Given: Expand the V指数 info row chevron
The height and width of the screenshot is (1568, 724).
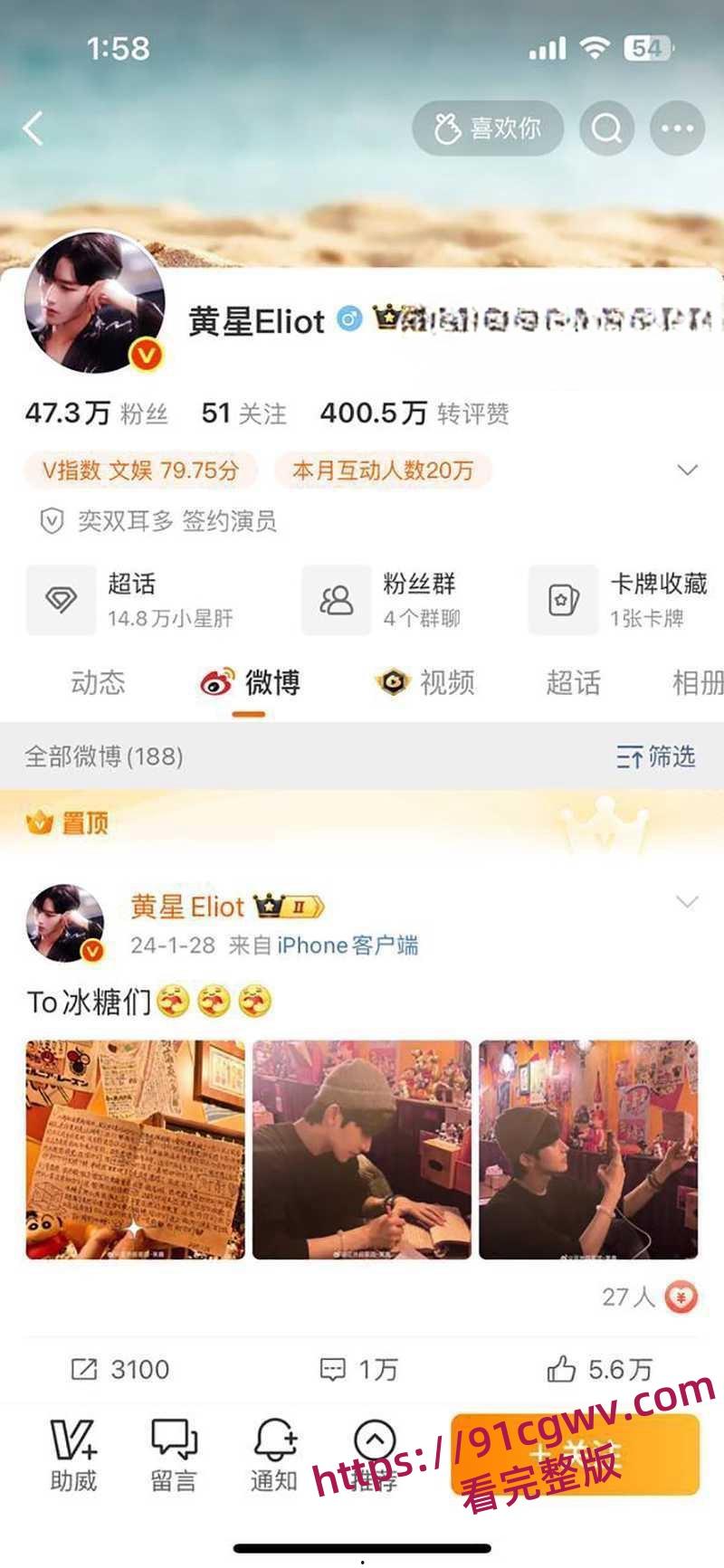Looking at the screenshot, I should (685, 468).
